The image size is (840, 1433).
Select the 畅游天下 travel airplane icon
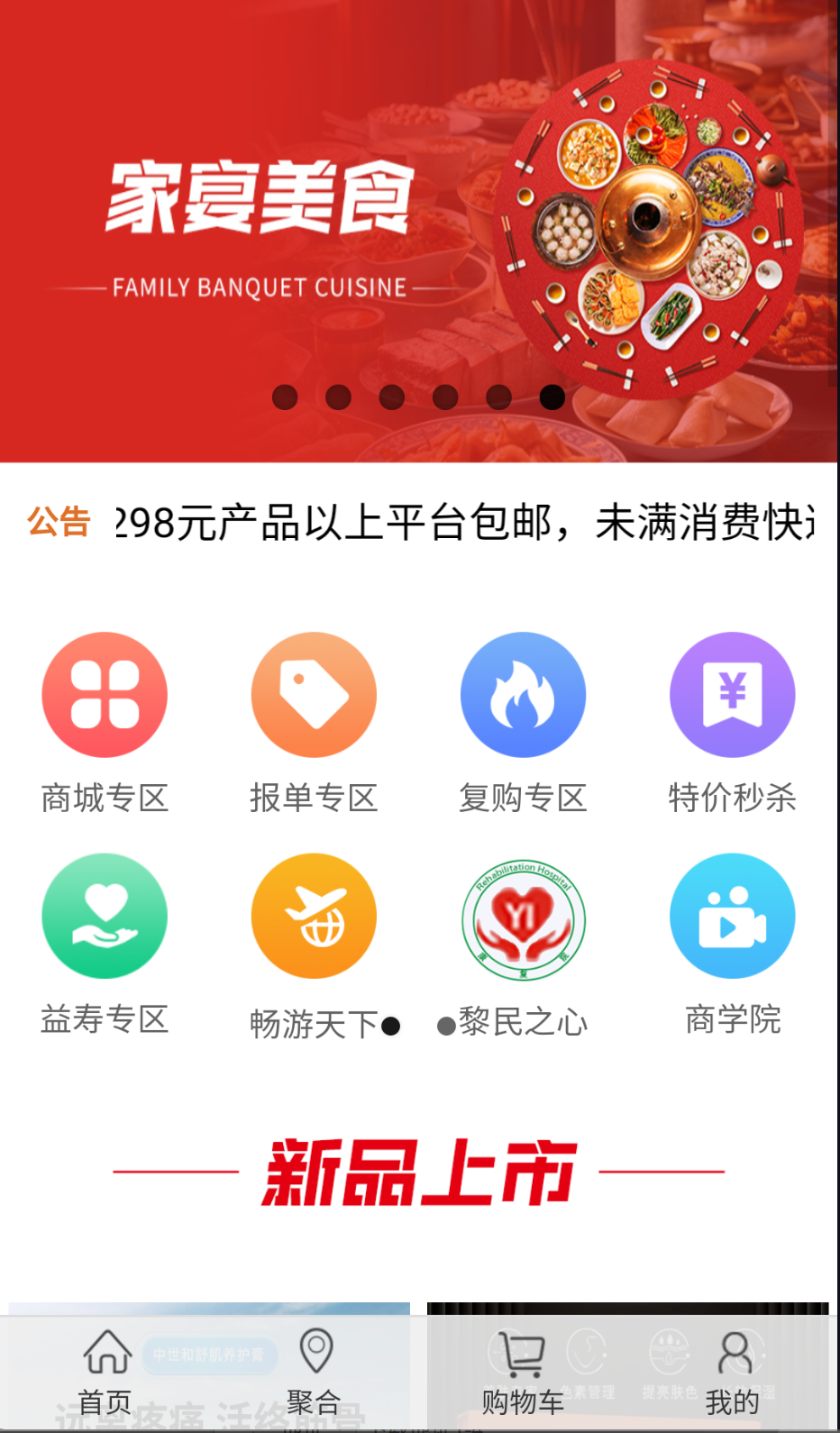(313, 916)
